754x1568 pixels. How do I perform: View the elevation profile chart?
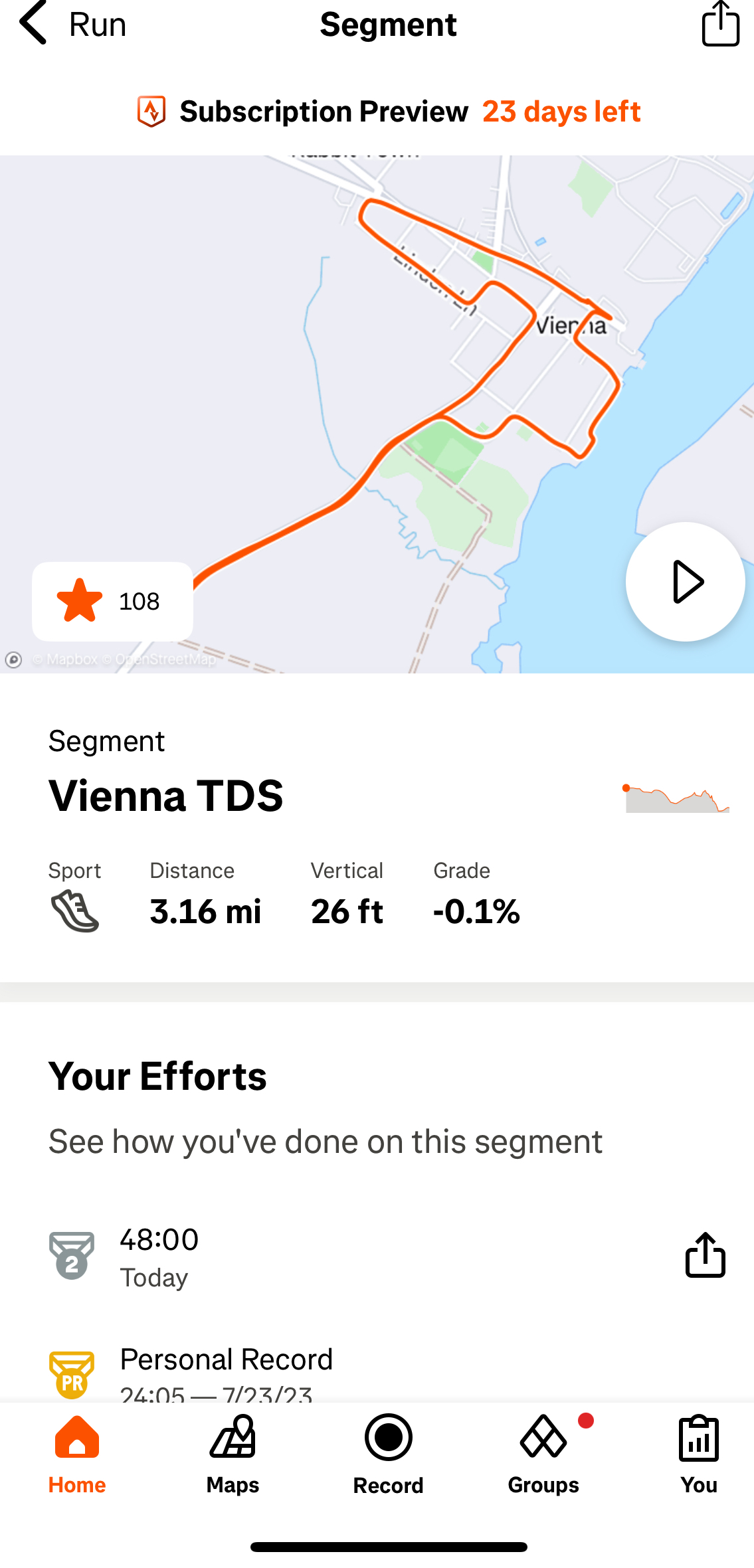677,798
